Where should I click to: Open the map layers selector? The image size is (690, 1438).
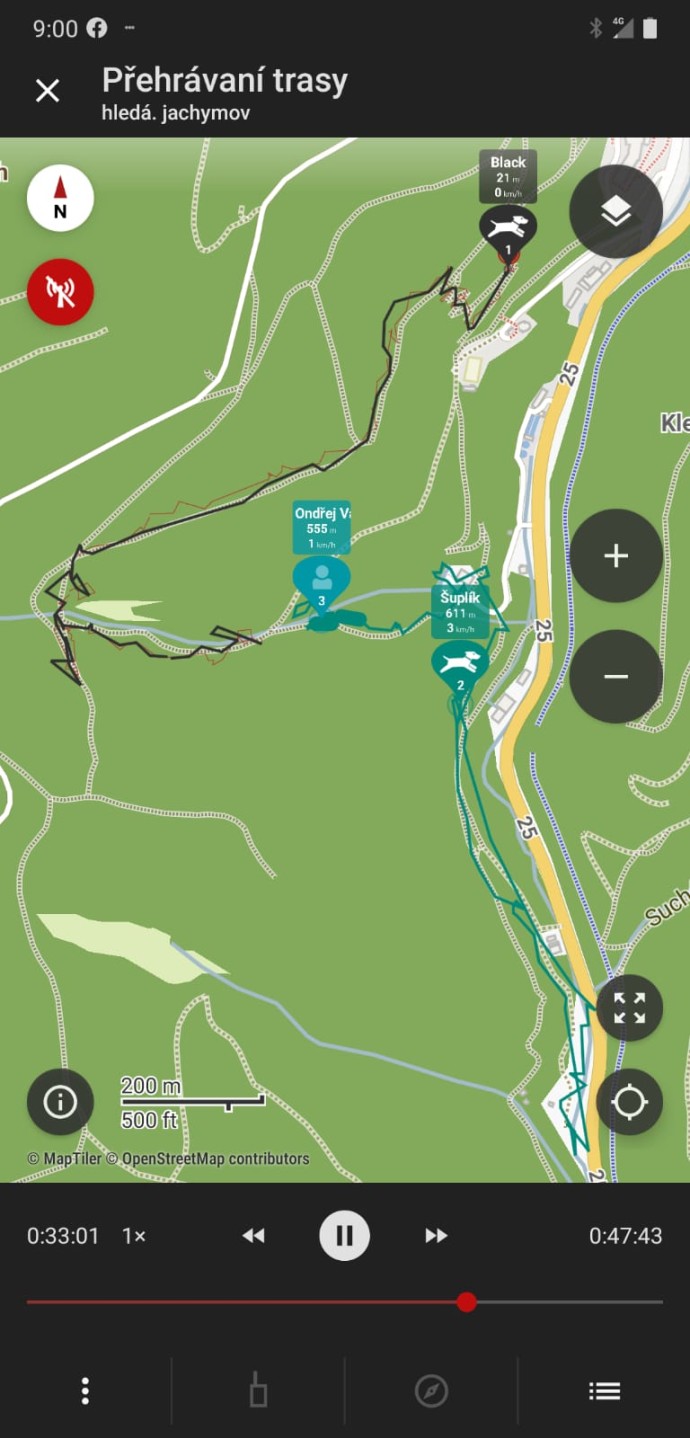616,211
